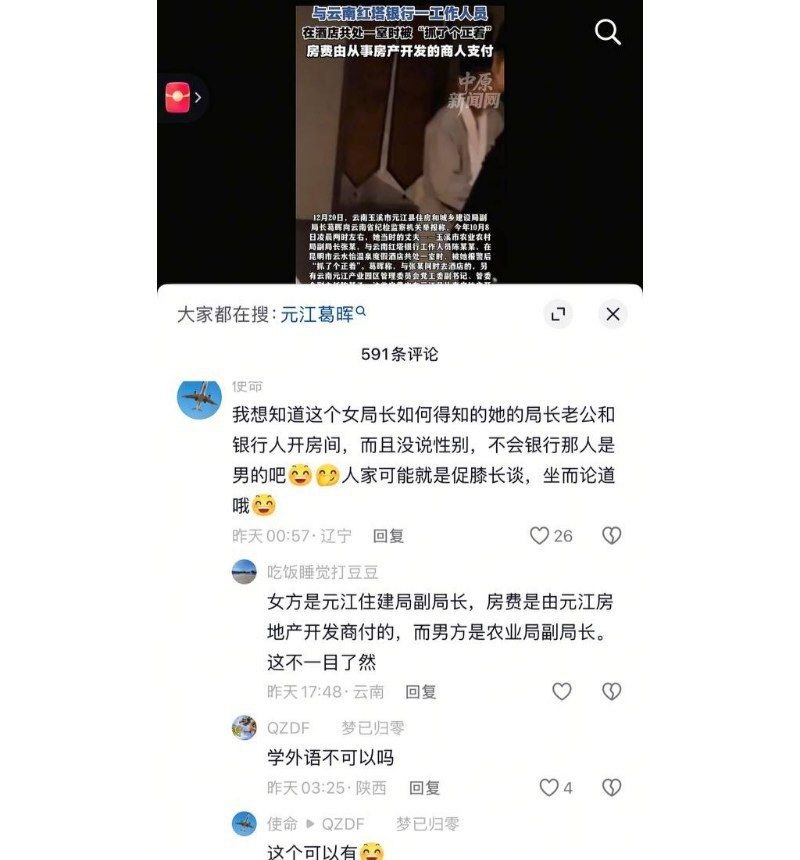
Task: Reply to 使命's comment from 辽宁
Action: 388,536
